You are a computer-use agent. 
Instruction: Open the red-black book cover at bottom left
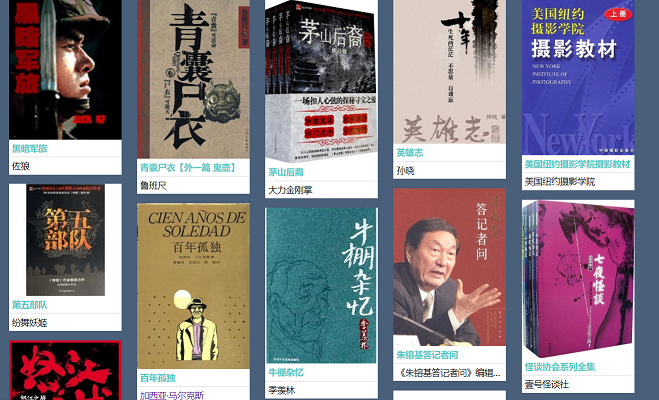click(65, 372)
